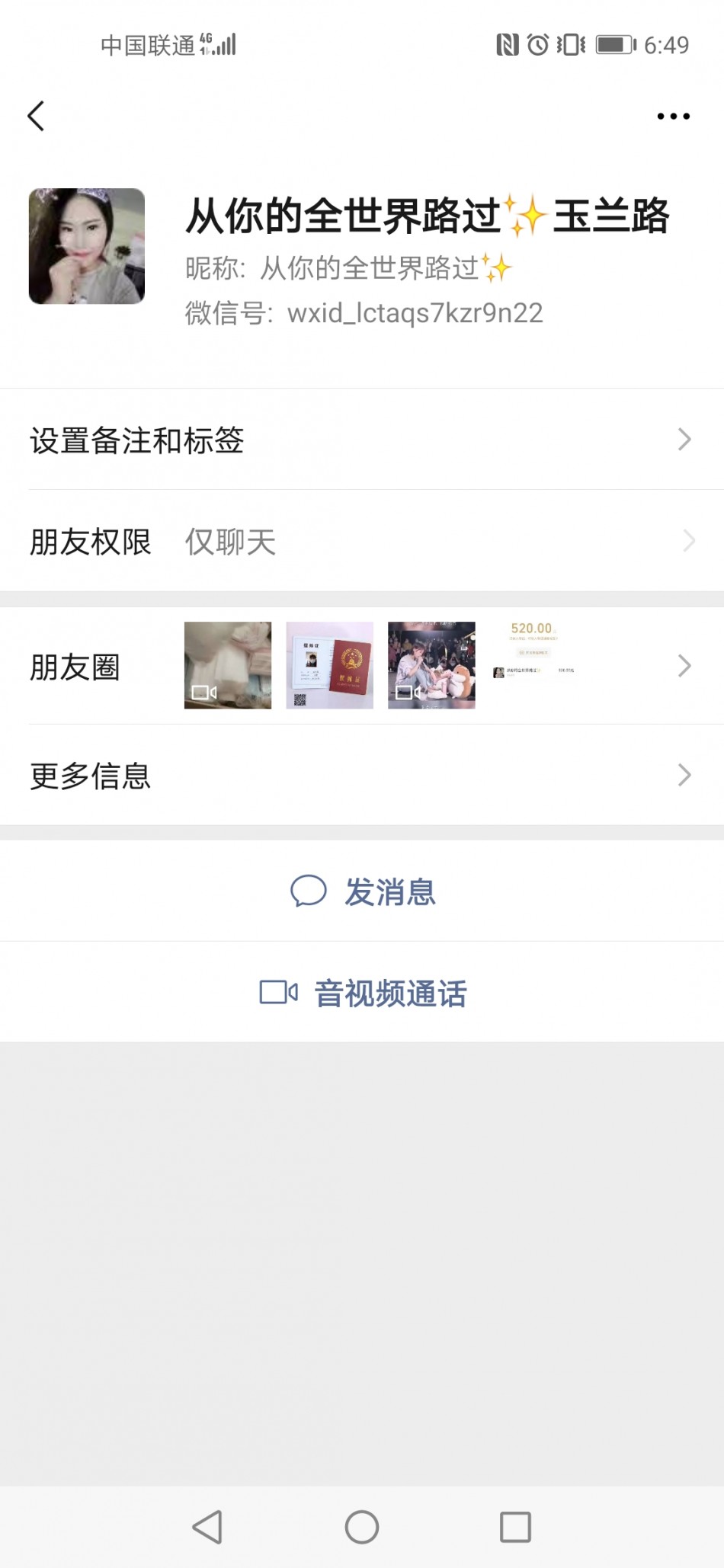Screen dimensions: 724x1568
Task: Open 设置备注和标签 row
Action: [x=362, y=440]
